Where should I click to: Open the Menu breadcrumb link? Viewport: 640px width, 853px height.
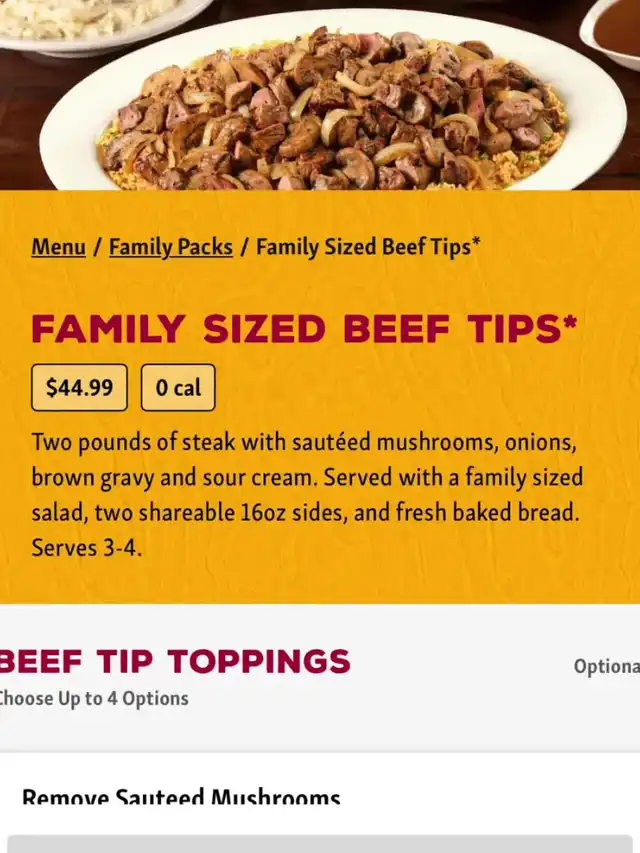pos(58,246)
